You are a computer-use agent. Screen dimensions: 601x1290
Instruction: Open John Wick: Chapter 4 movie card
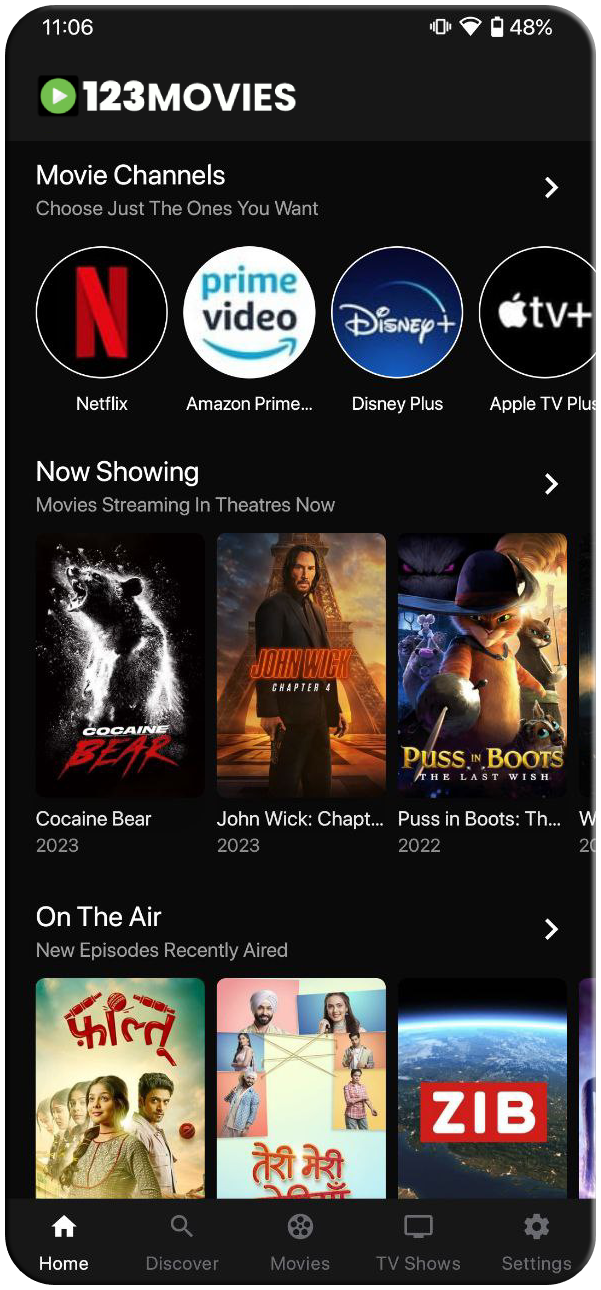point(301,665)
